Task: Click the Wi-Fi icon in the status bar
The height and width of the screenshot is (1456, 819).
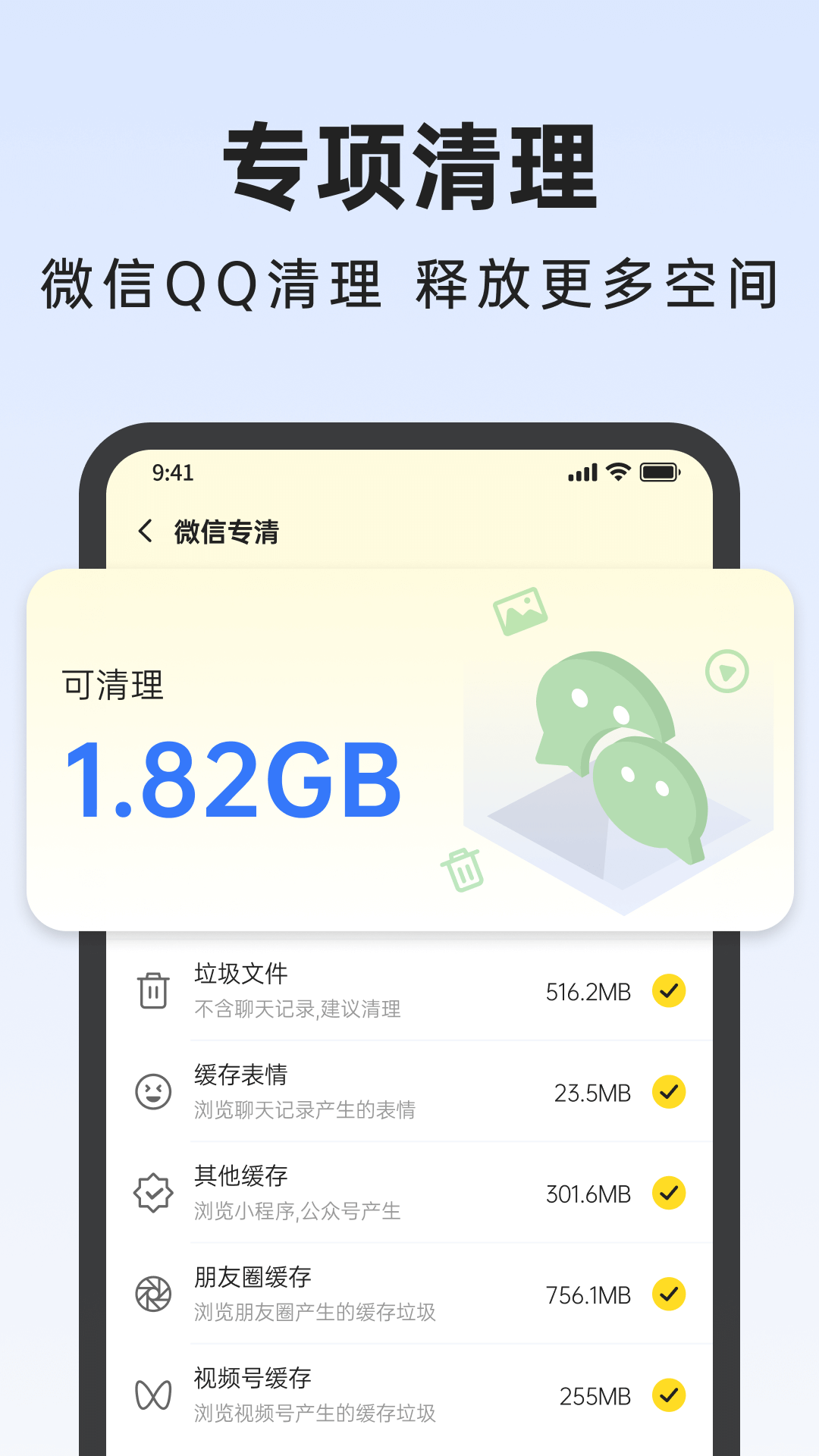Action: point(617,472)
